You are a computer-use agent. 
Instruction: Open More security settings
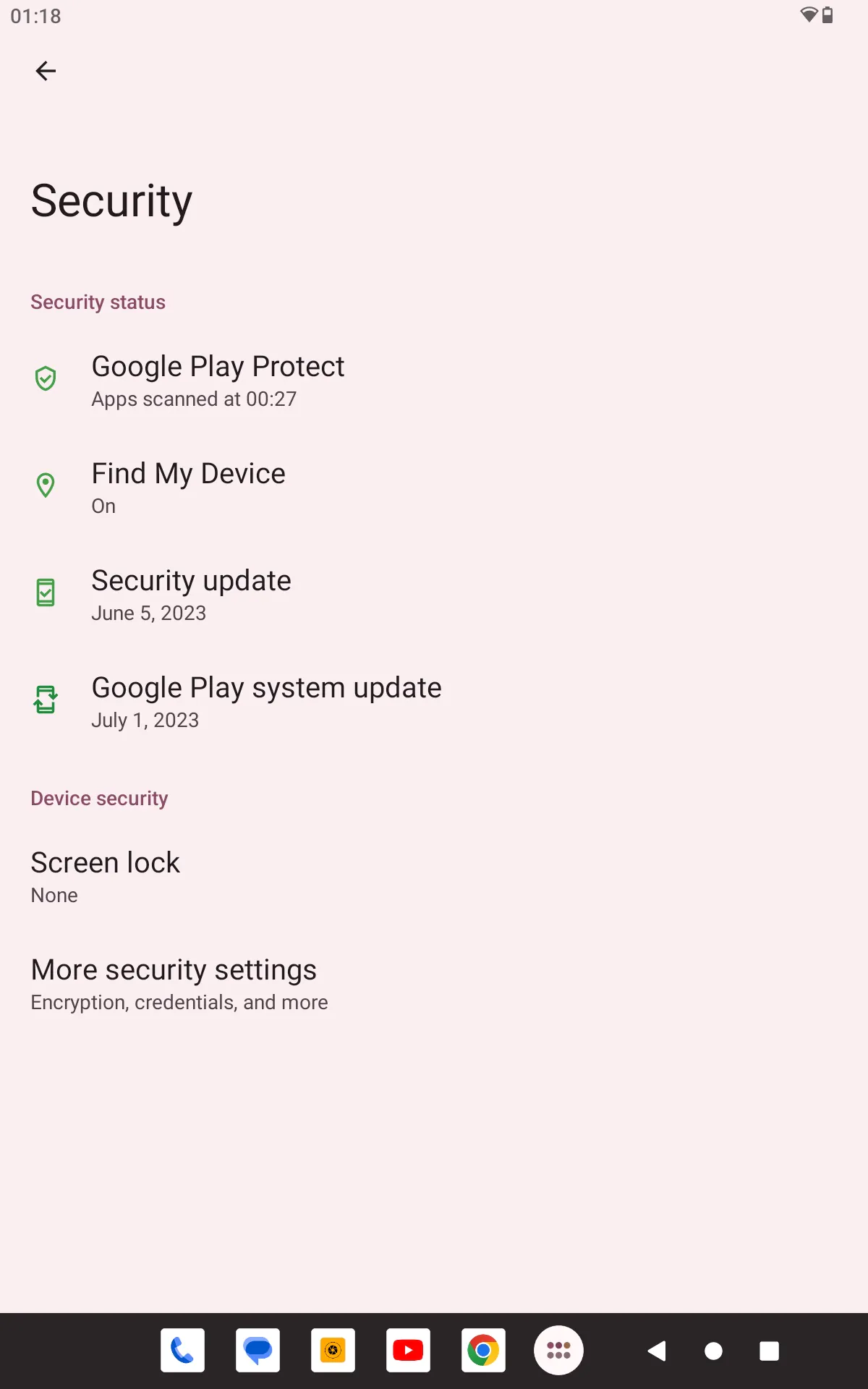tap(434, 984)
